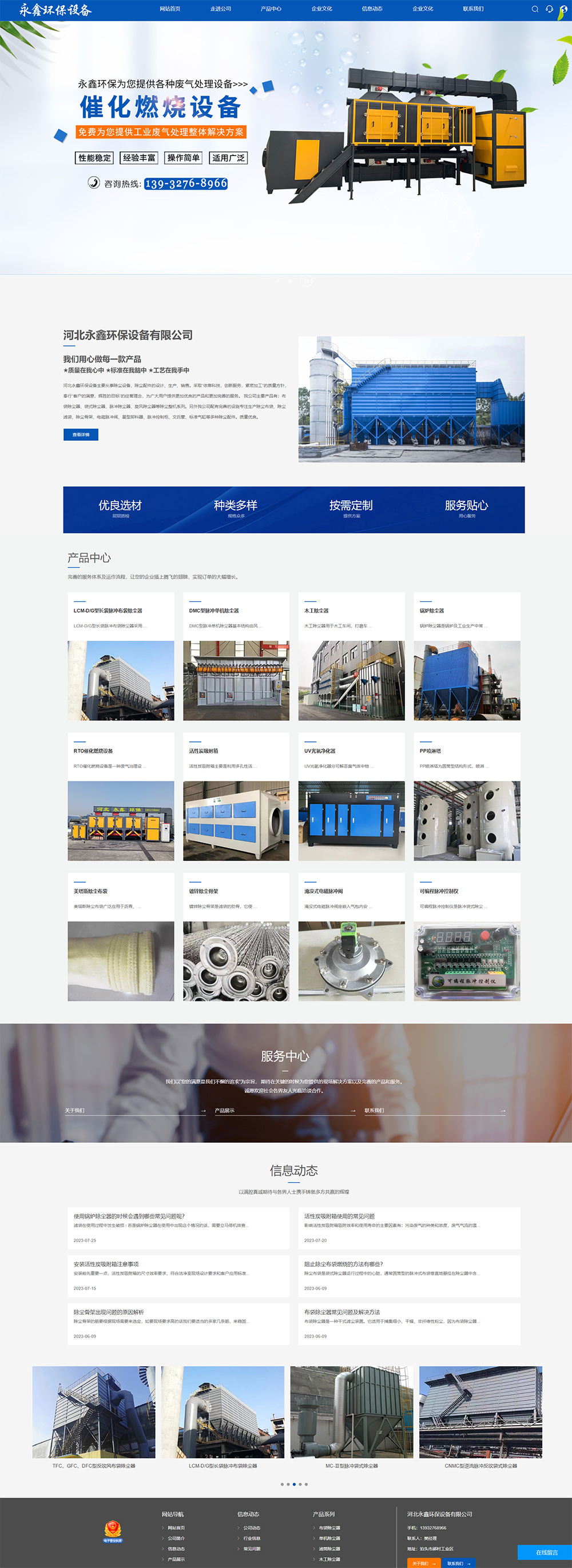This screenshot has height=1568, width=572.
Task: Open 信息动态 in top navigation
Action: pyautogui.click(x=372, y=9)
